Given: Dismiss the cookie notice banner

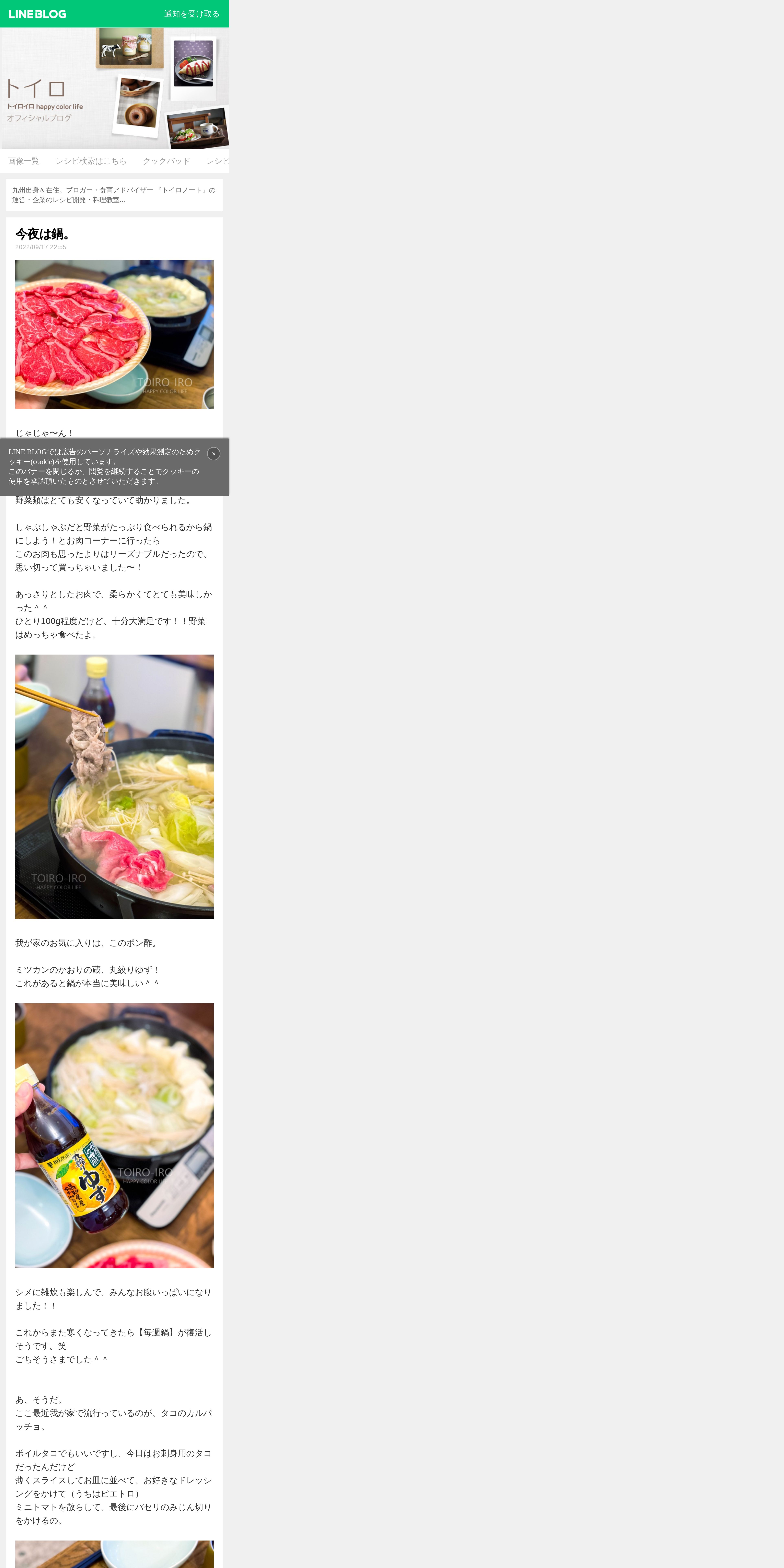Looking at the screenshot, I should (x=214, y=453).
